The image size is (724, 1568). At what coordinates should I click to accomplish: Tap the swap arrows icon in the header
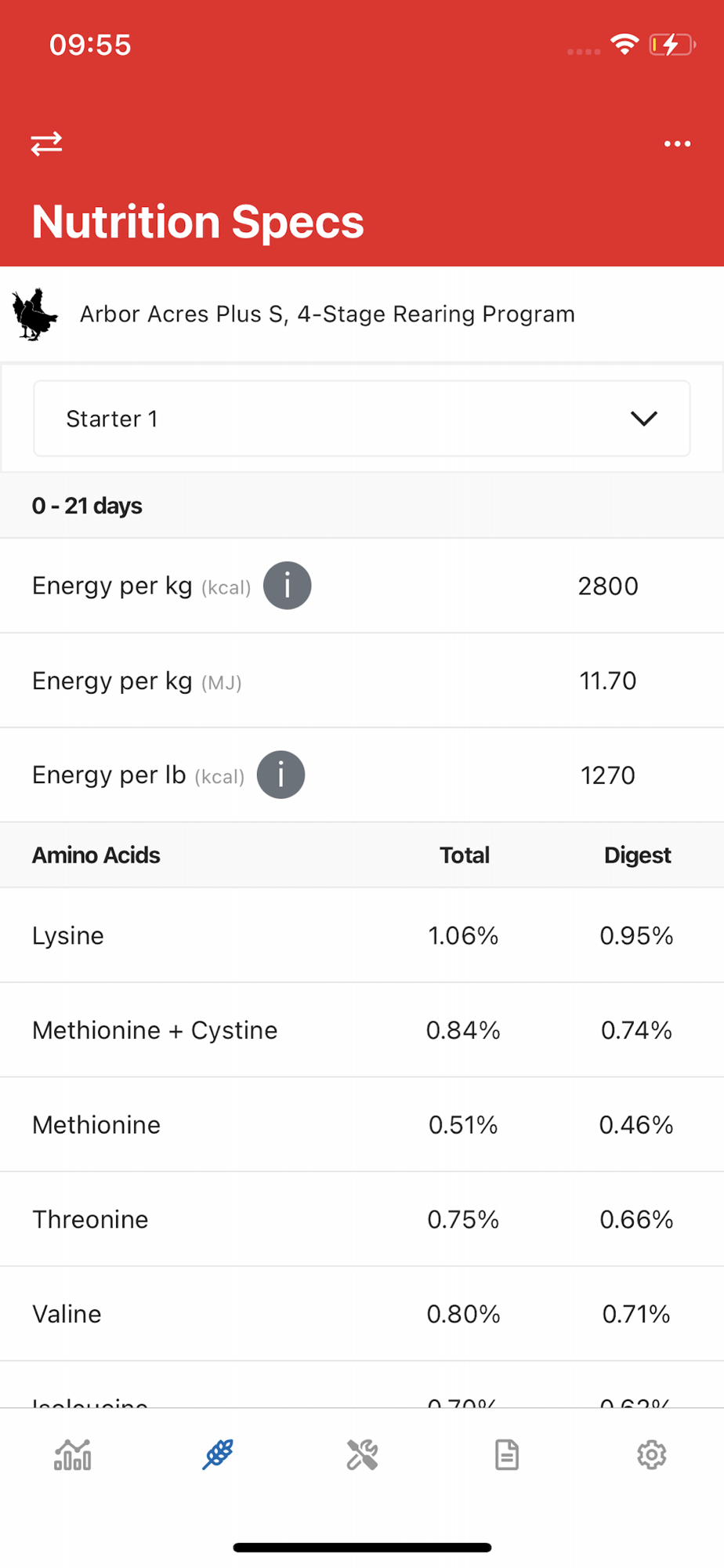[46, 143]
